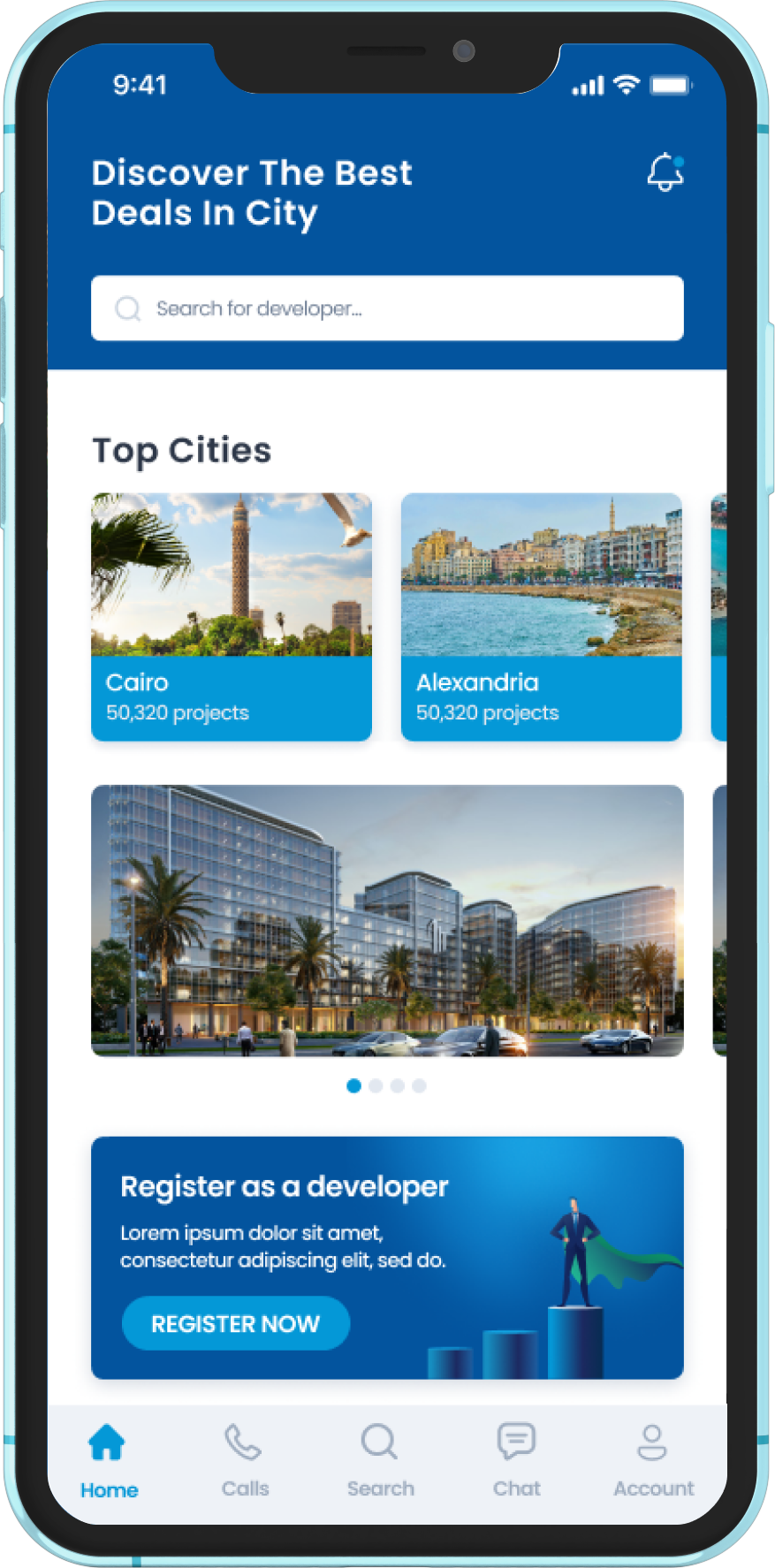
Task: Open the Cairo city card
Action: (x=232, y=616)
